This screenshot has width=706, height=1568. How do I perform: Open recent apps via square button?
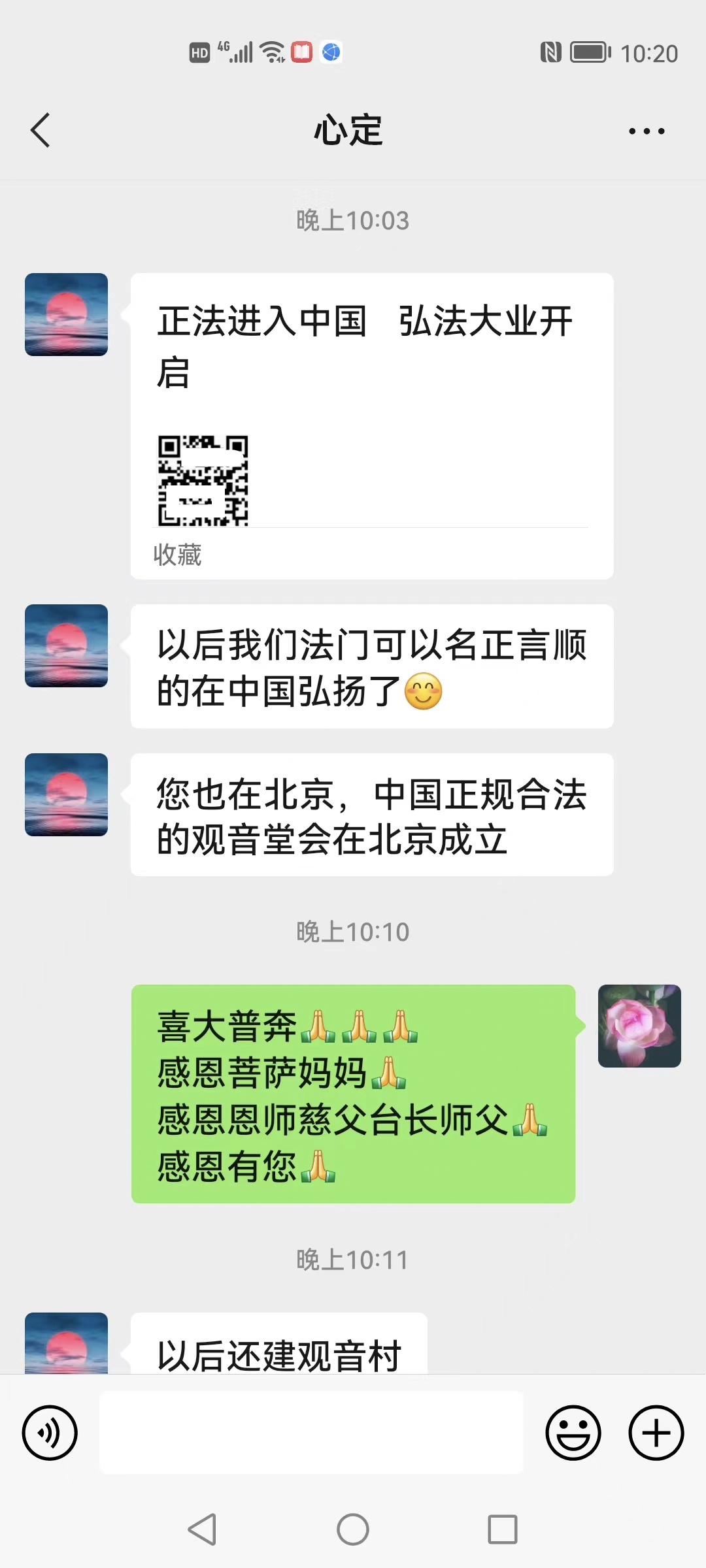pyautogui.click(x=502, y=1529)
